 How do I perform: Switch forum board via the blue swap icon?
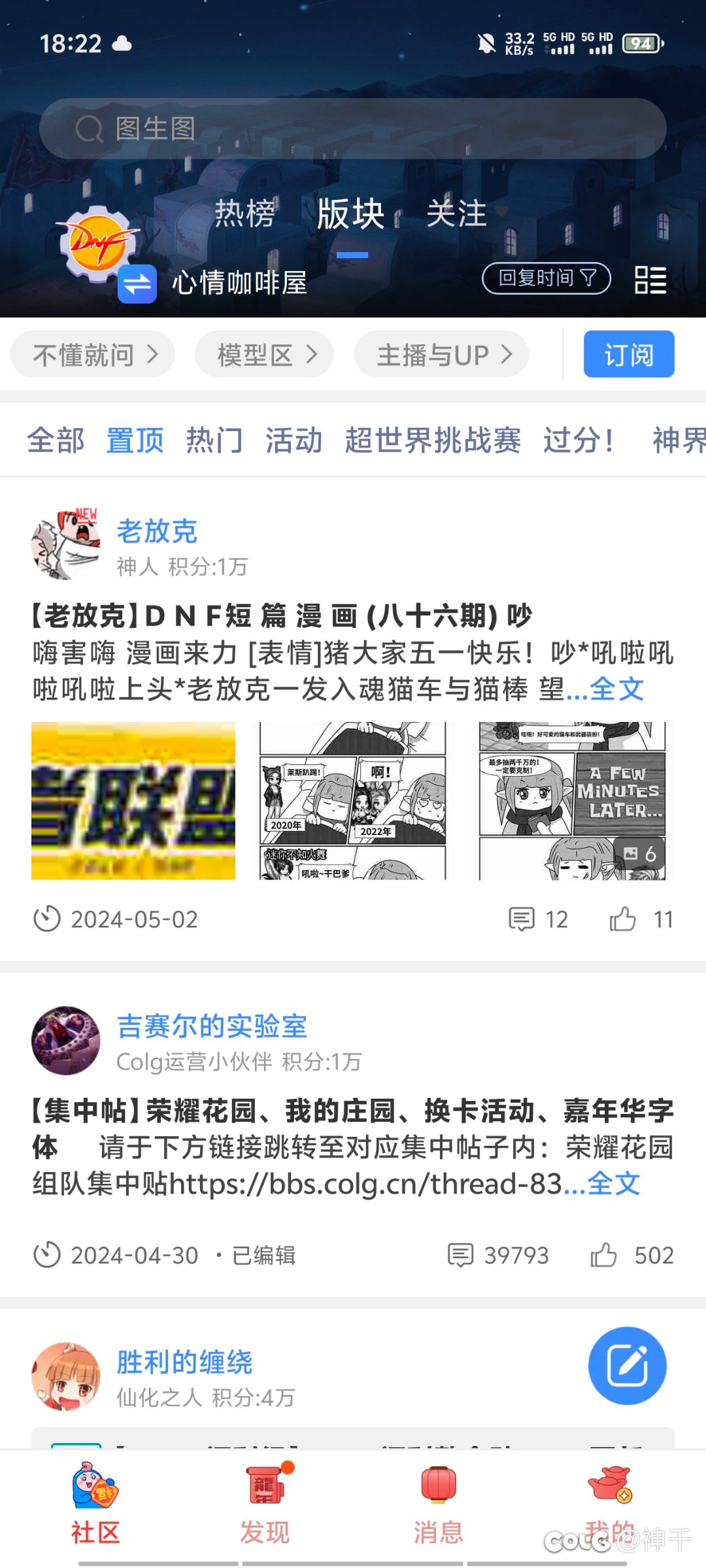(x=137, y=284)
